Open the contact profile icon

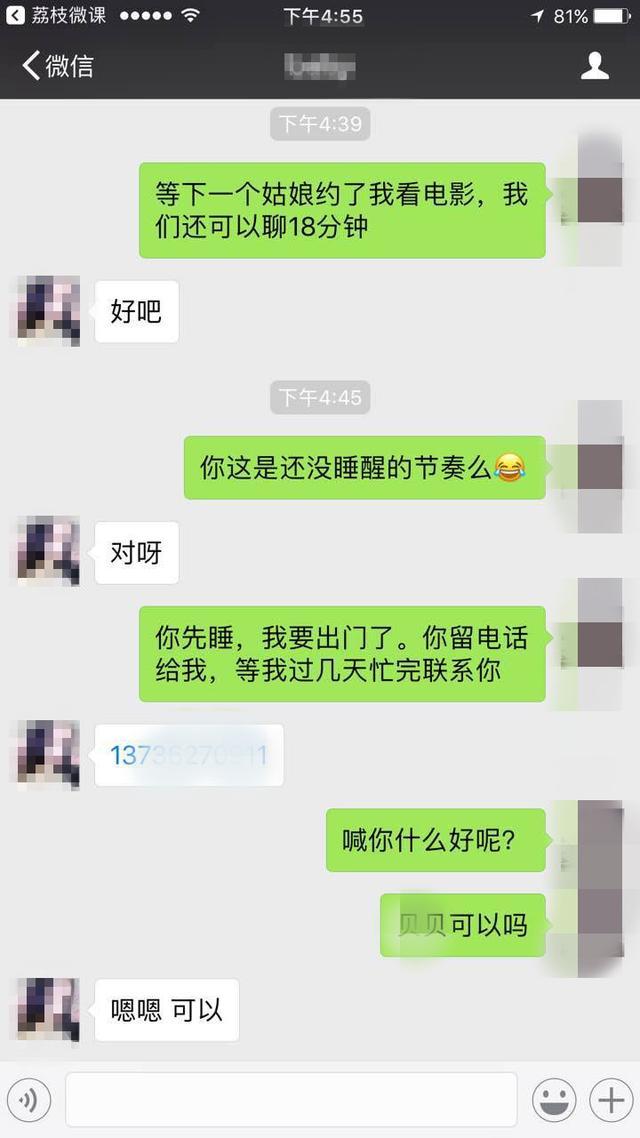595,66
